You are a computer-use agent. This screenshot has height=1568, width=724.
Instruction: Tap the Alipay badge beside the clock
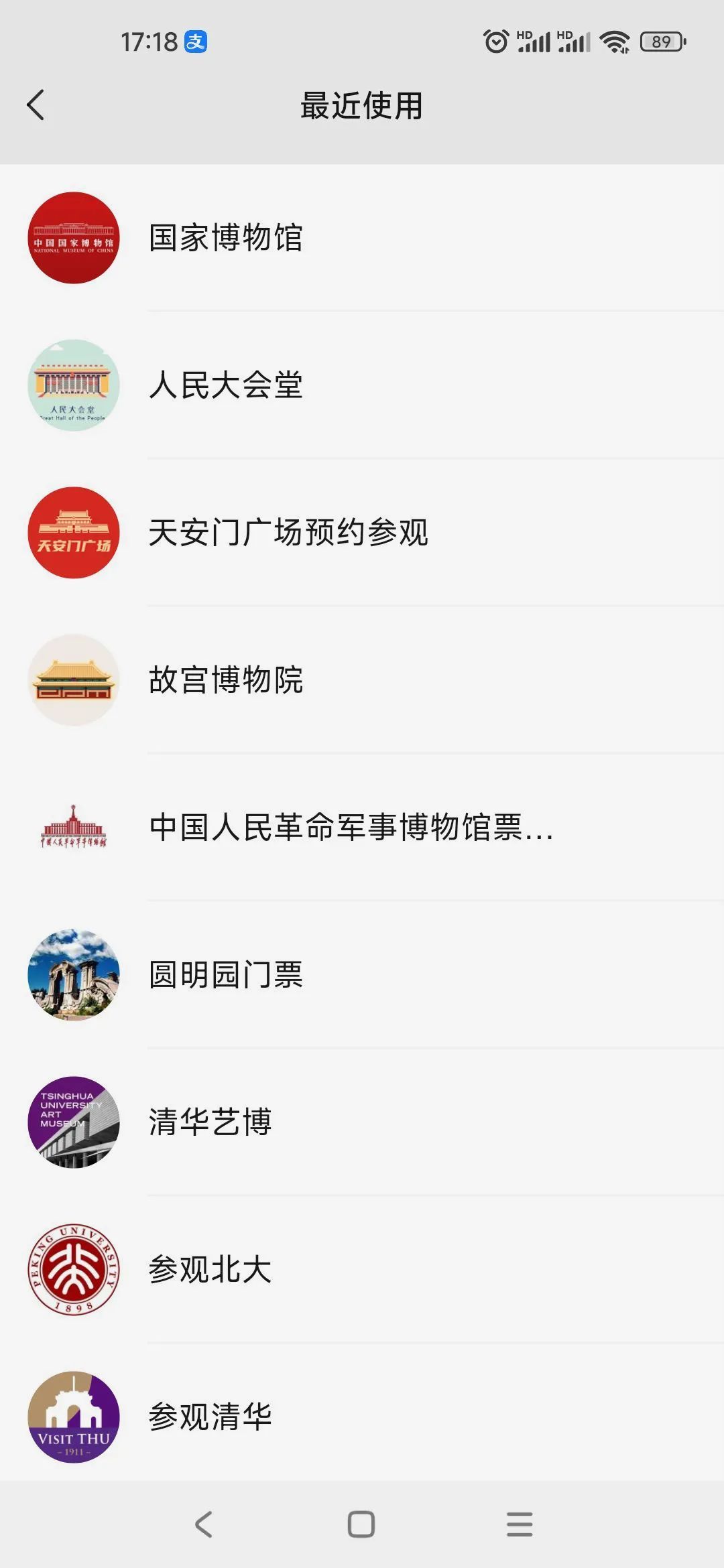tap(196, 42)
